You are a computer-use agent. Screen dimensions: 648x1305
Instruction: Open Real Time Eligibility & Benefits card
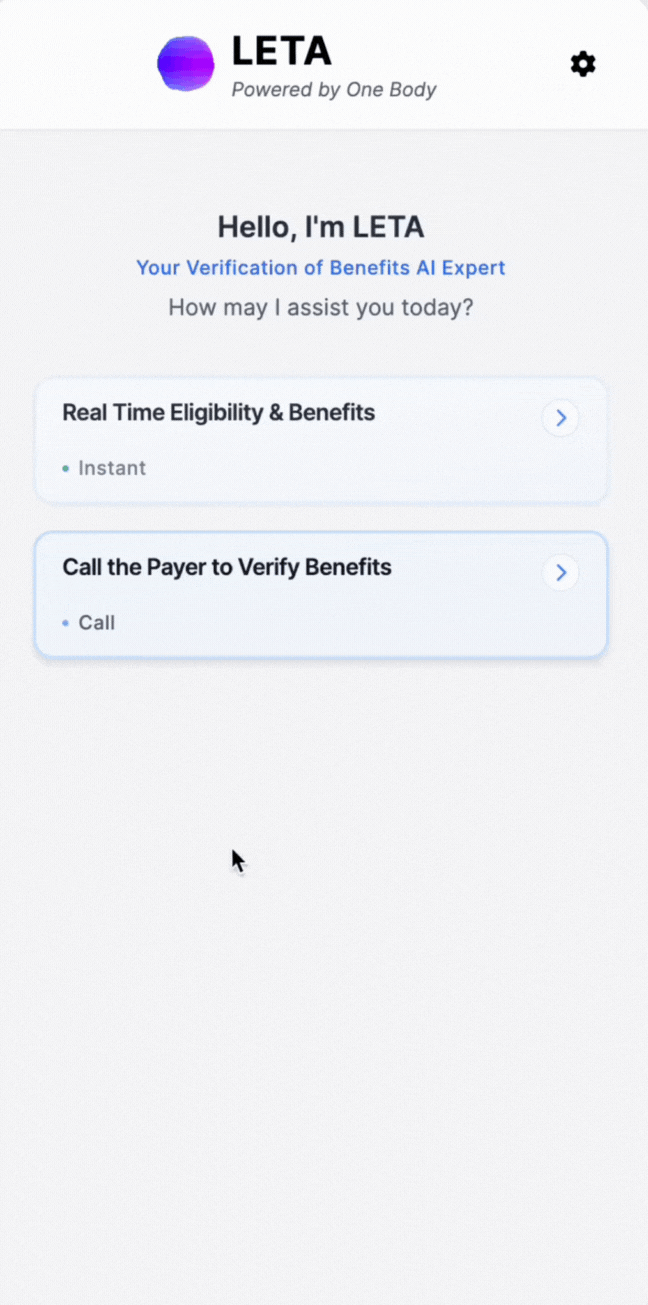(320, 439)
